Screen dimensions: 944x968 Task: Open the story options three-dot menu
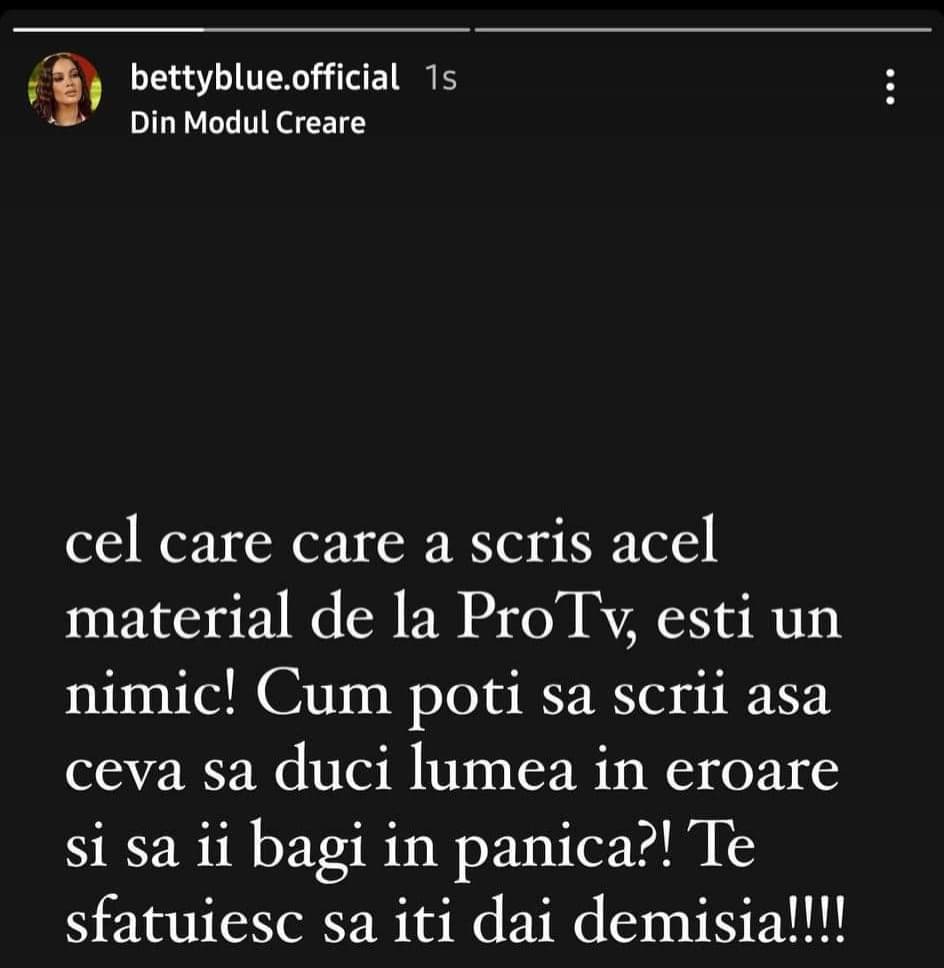coord(890,89)
